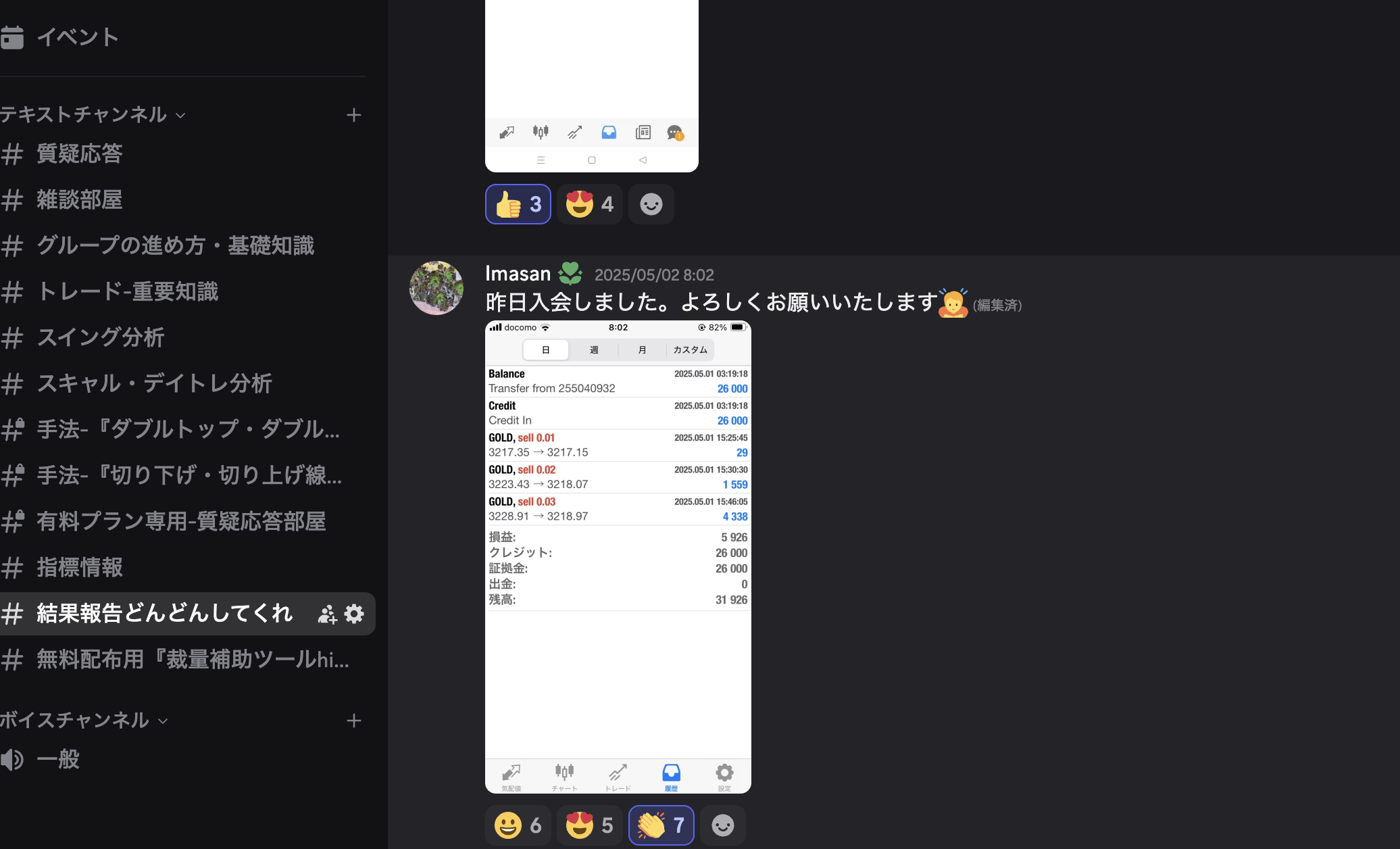Create a new text channel
1400x849 pixels.
point(353,115)
